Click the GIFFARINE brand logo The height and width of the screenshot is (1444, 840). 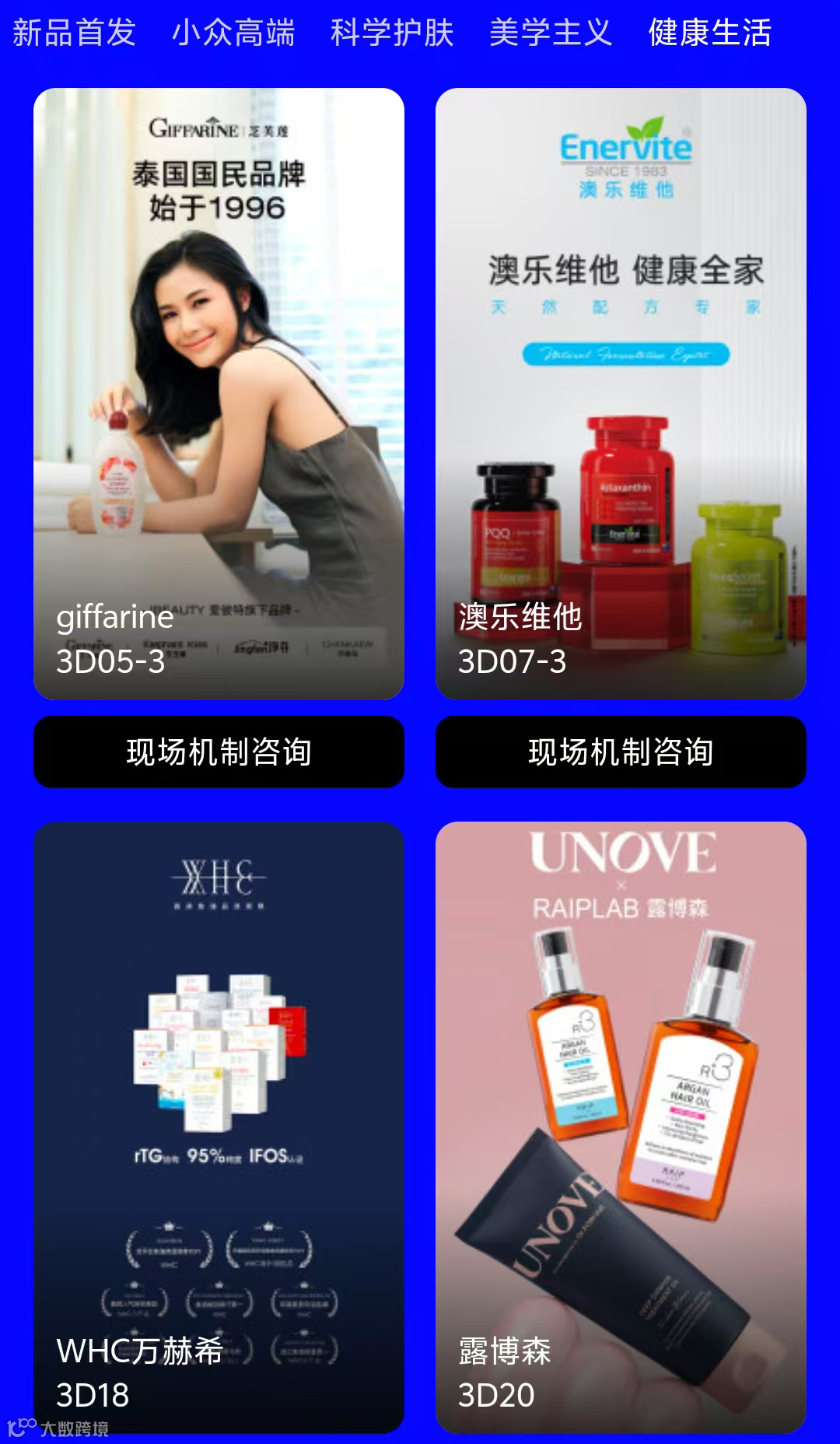click(x=218, y=128)
